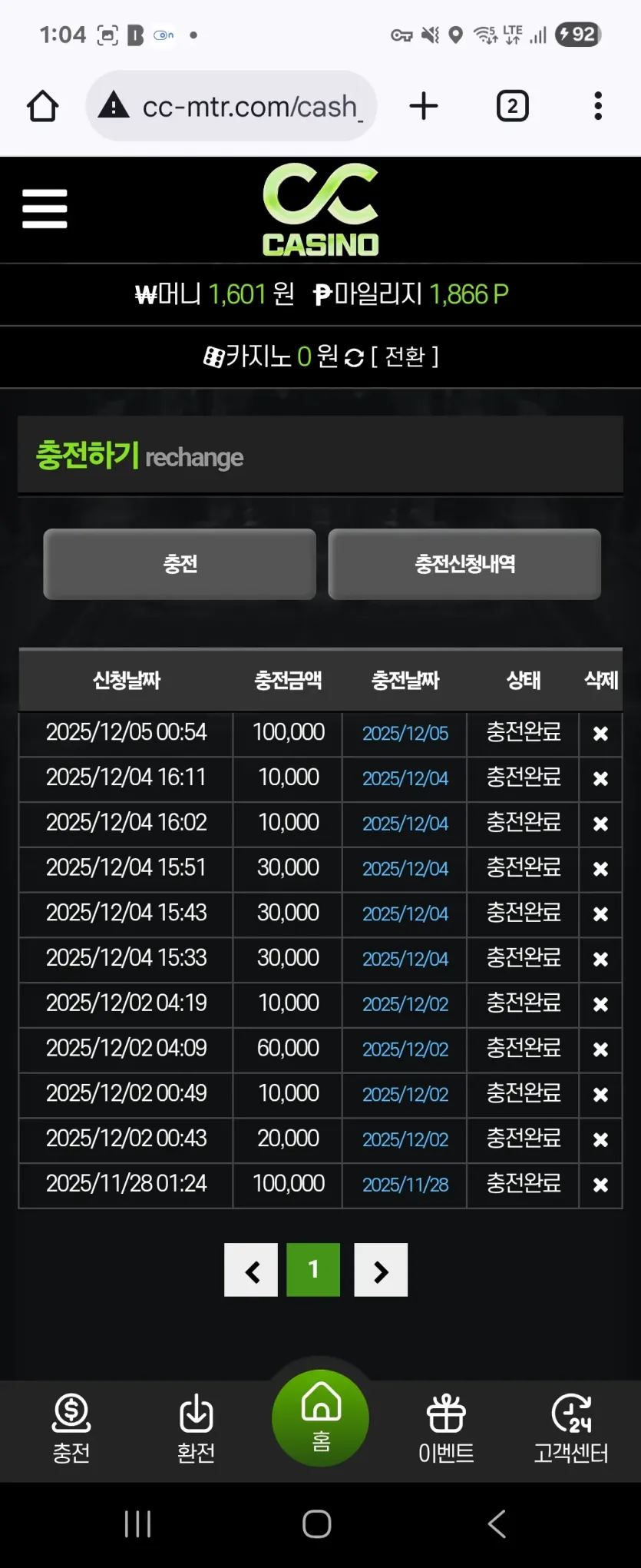This screenshot has width=641, height=1568.
Task: Open the browser overflow menu
Action: pyautogui.click(x=598, y=106)
